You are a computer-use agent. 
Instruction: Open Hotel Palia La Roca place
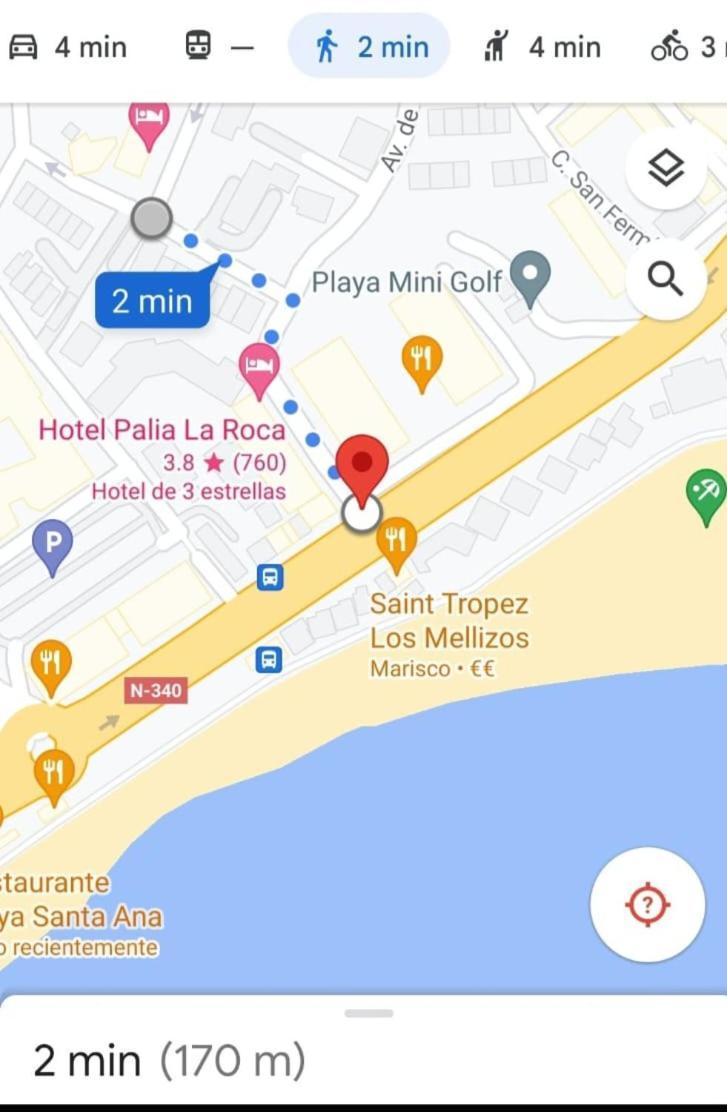pos(161,431)
